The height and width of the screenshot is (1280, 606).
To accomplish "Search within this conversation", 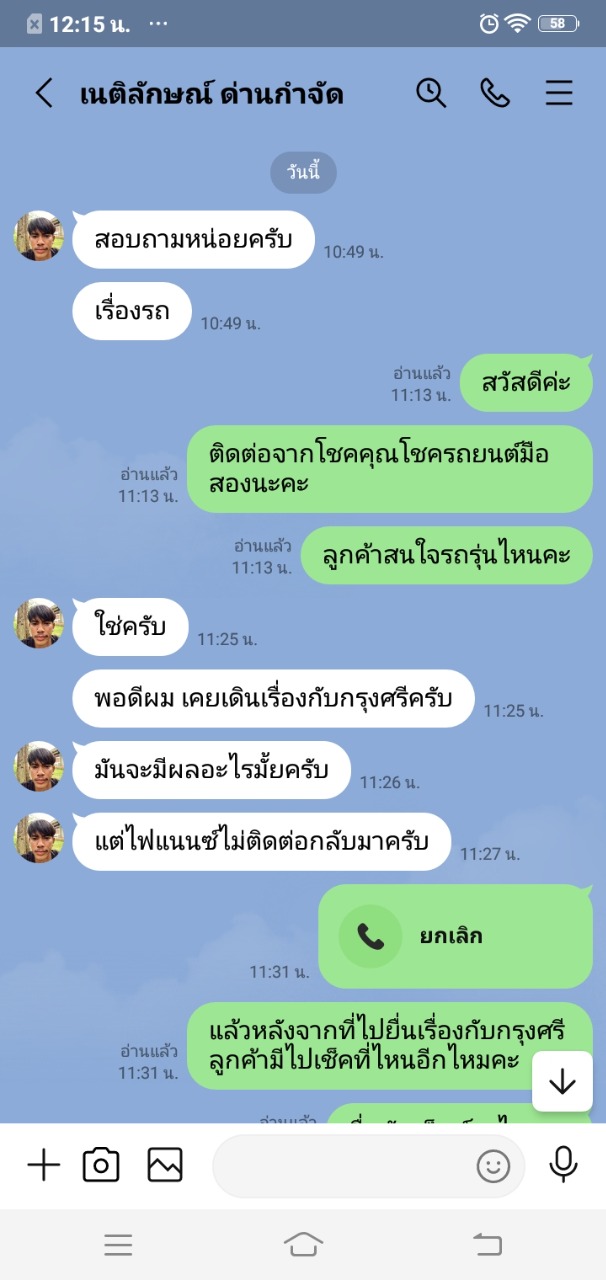I will (431, 93).
